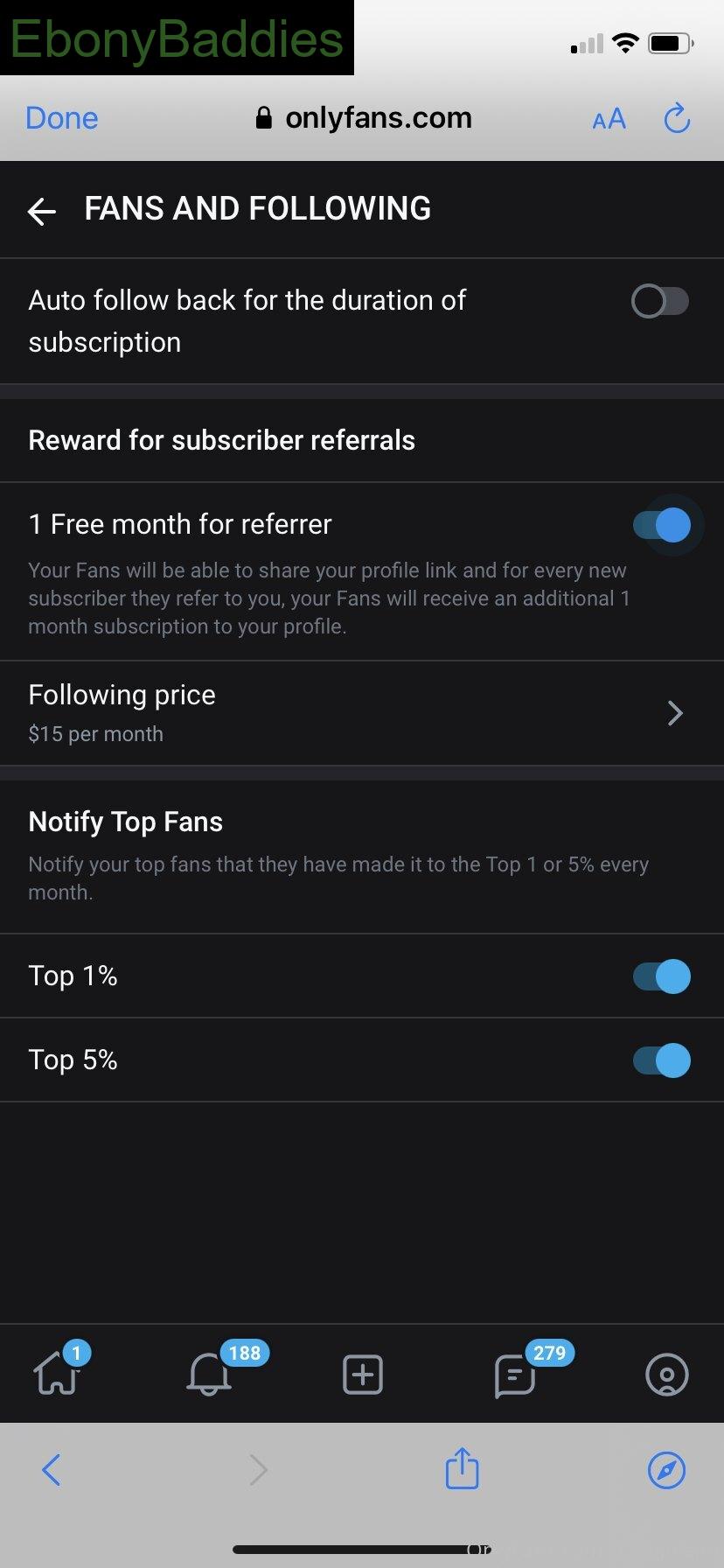Enable auto follow back for subscription duration
Screen dimensions: 724x1568
pyautogui.click(x=660, y=302)
